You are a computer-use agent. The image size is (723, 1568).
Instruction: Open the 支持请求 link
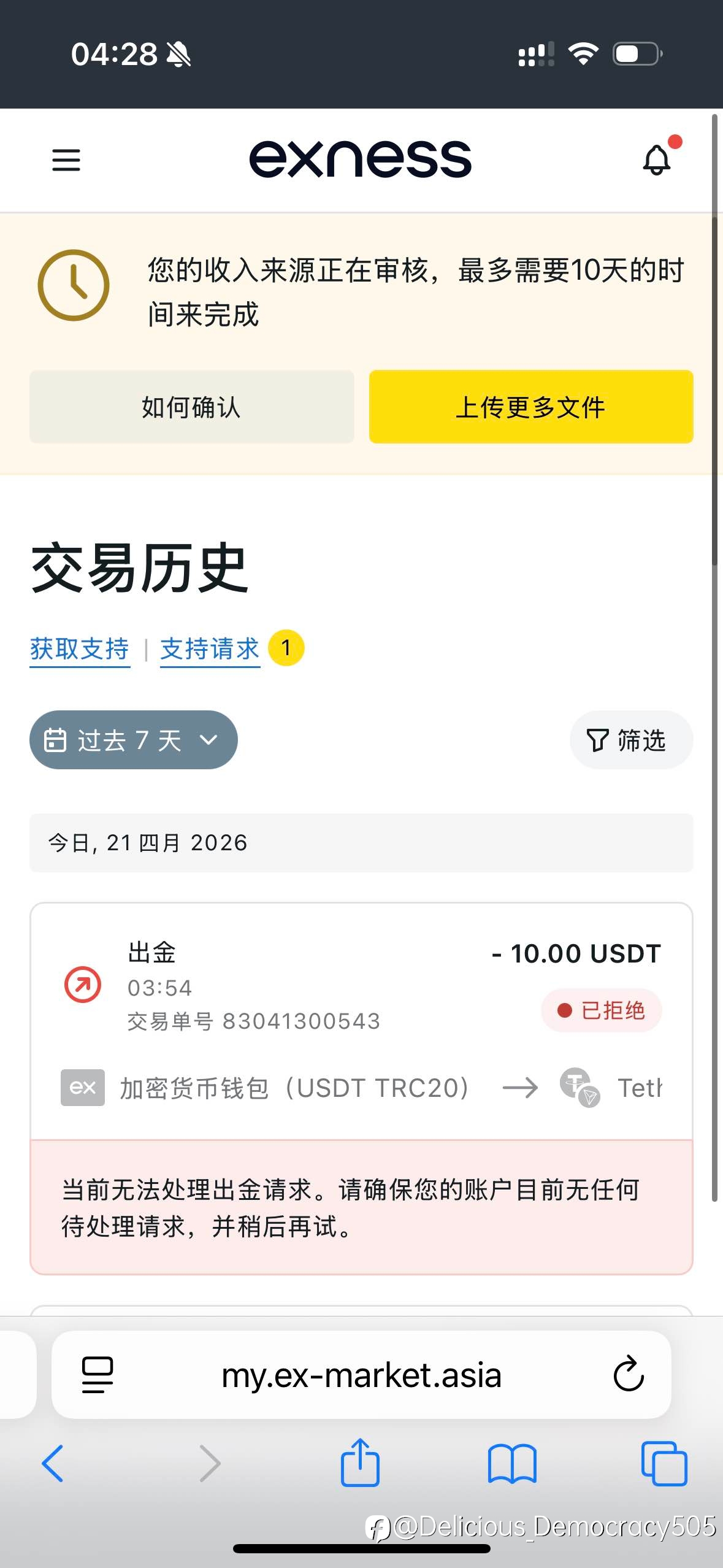(x=210, y=649)
